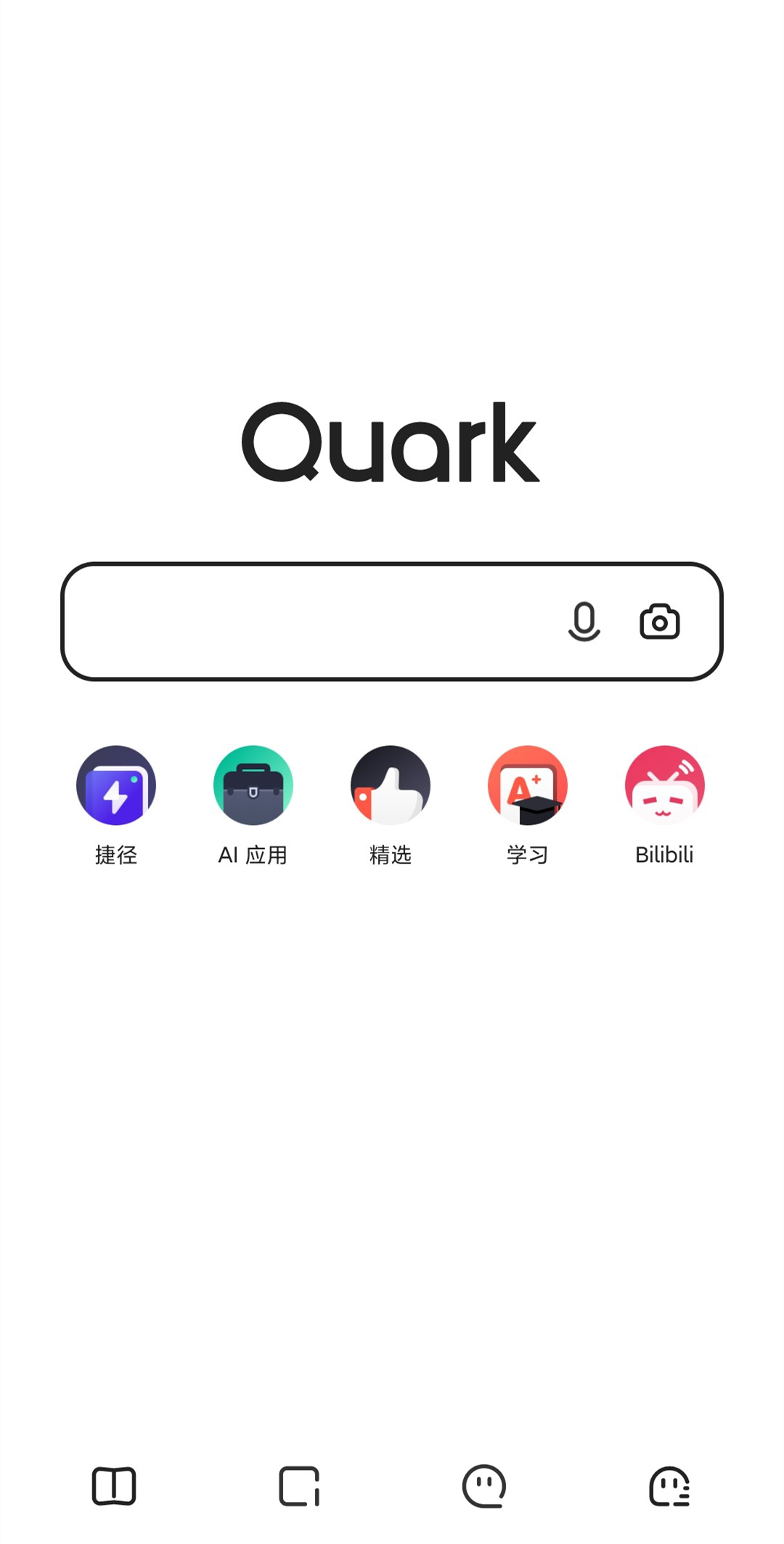Open the 精选 shortcut
This screenshot has width=784, height=1544.
coord(391,805)
